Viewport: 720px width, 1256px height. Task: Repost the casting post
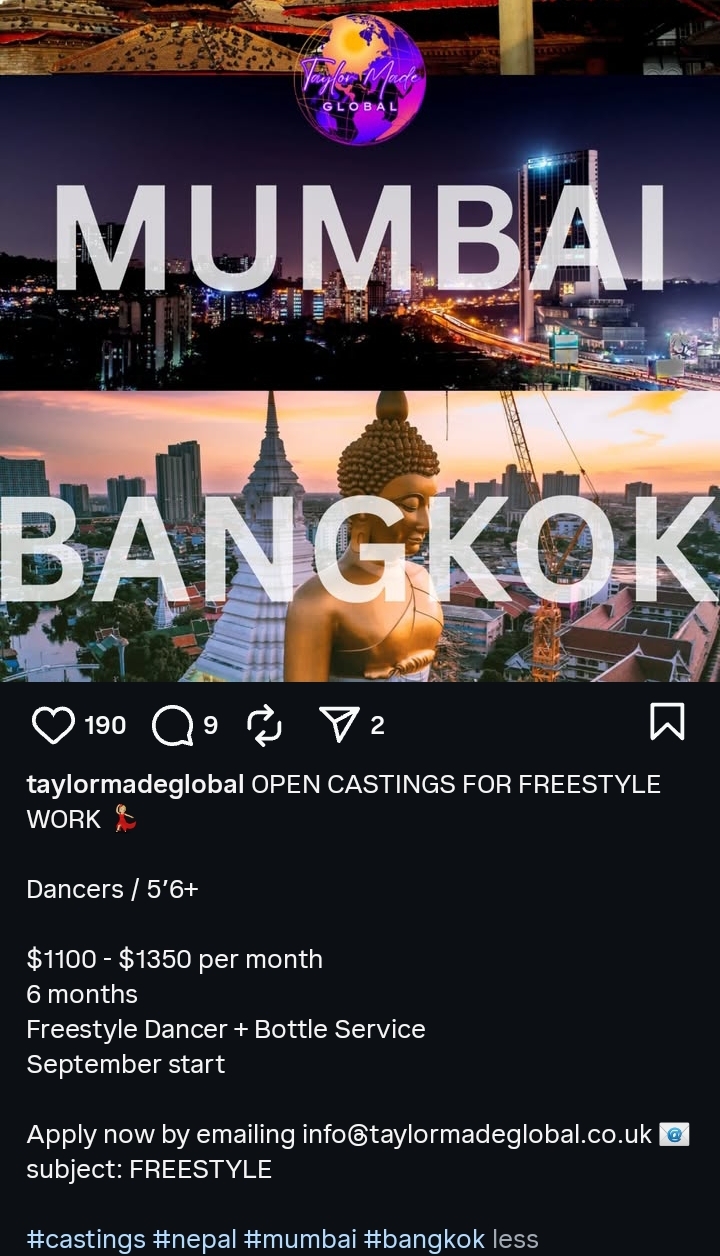pos(265,725)
